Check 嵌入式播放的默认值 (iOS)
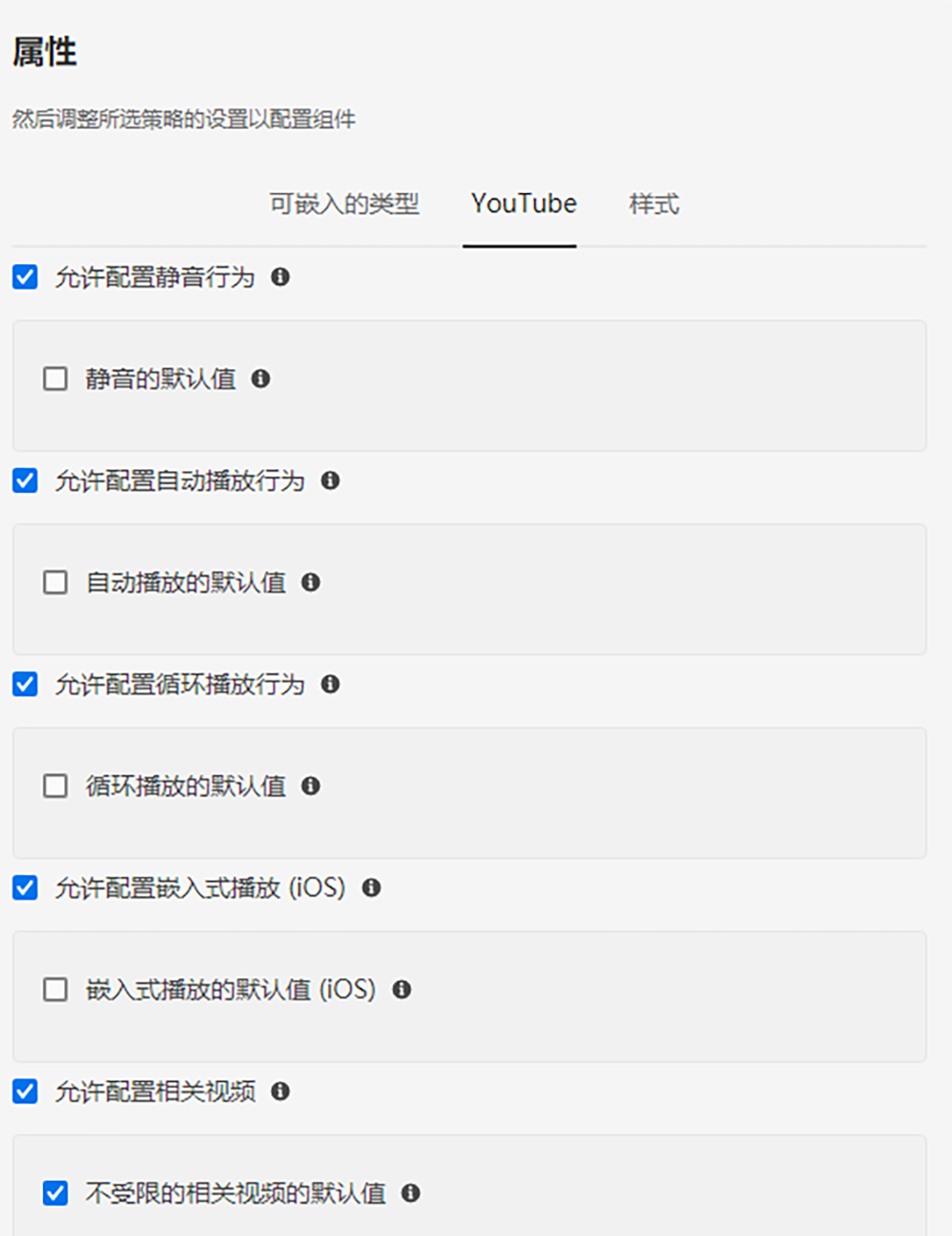Image resolution: width=952 pixels, height=1236 pixels. click(55, 990)
